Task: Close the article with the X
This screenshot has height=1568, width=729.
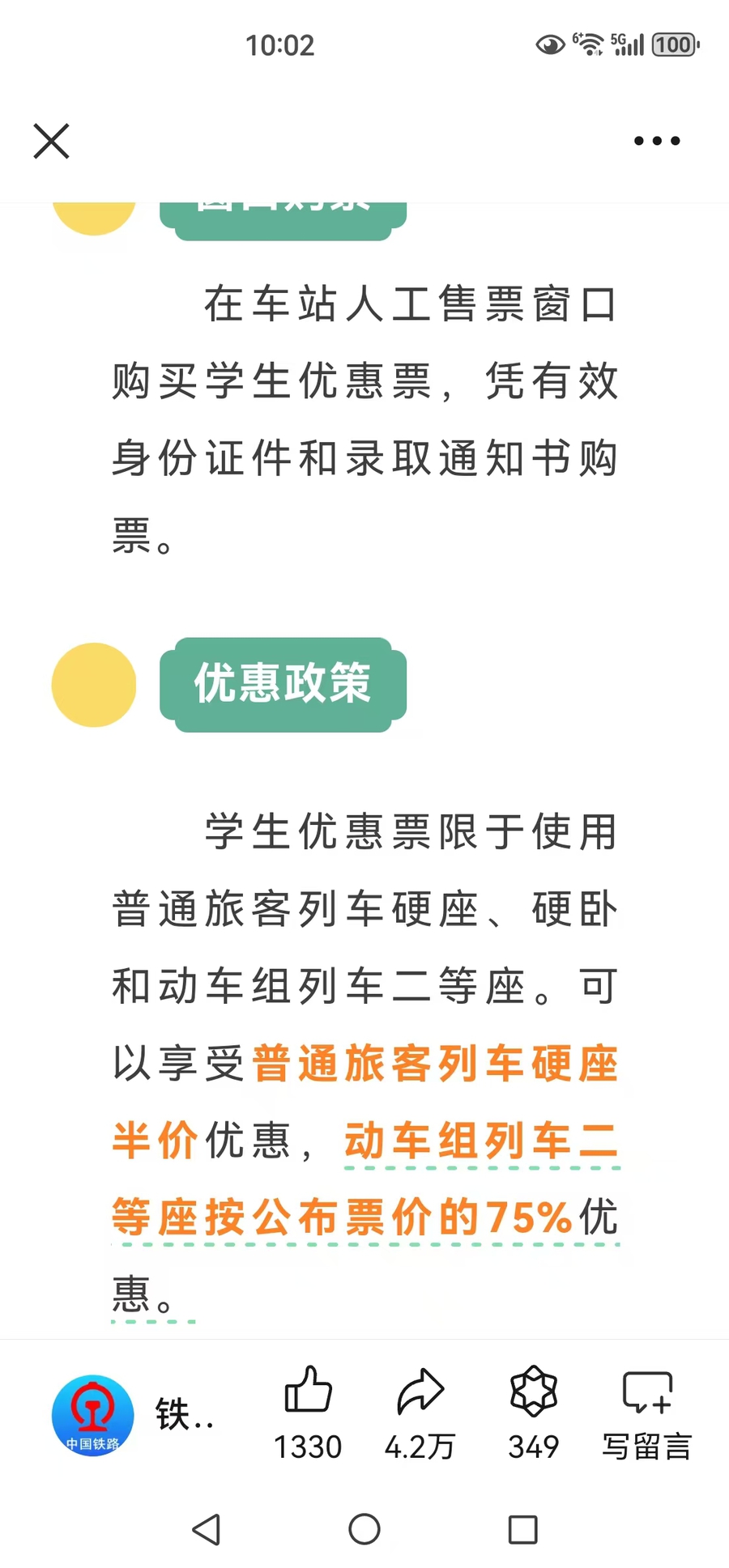Action: [x=51, y=141]
